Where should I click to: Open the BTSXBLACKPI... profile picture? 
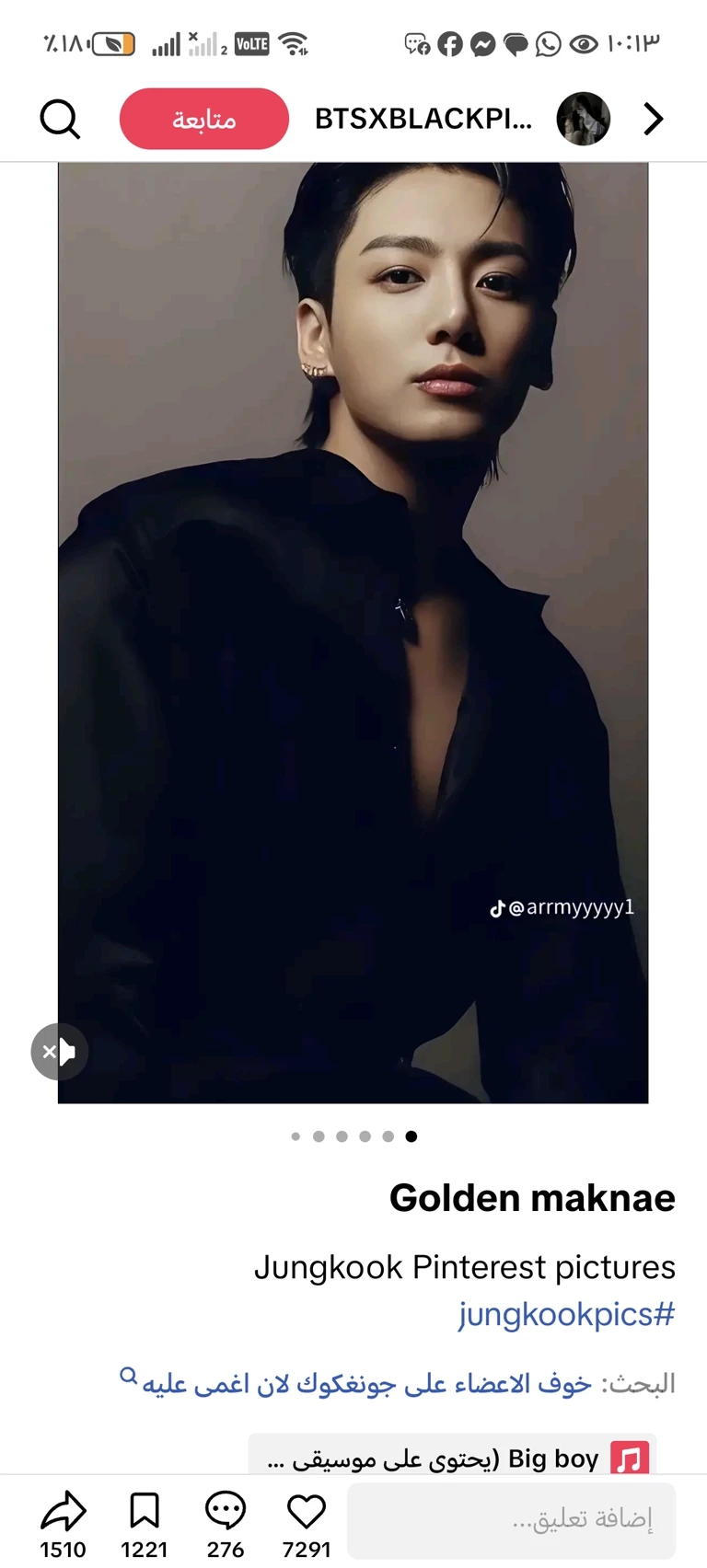pyautogui.click(x=583, y=119)
